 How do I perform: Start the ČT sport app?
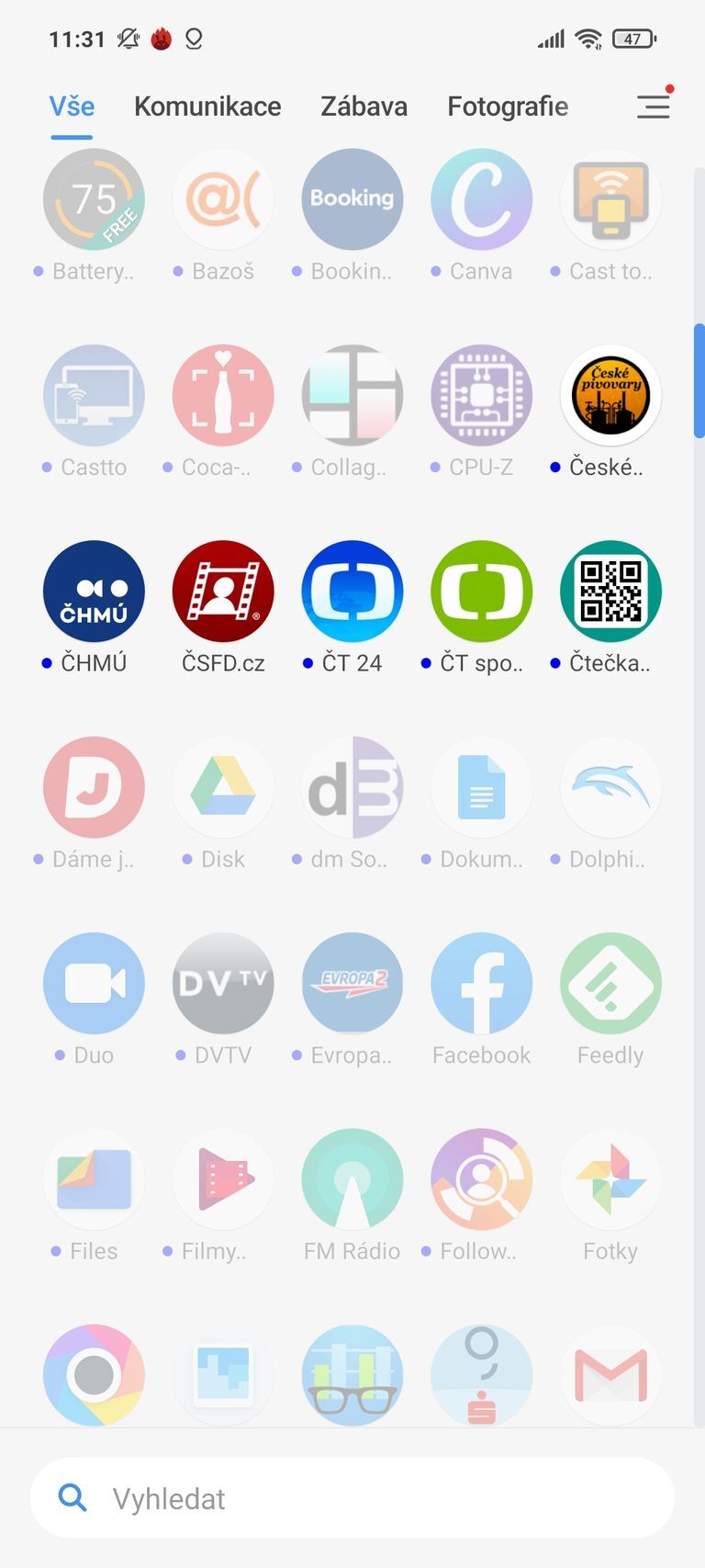click(x=481, y=591)
